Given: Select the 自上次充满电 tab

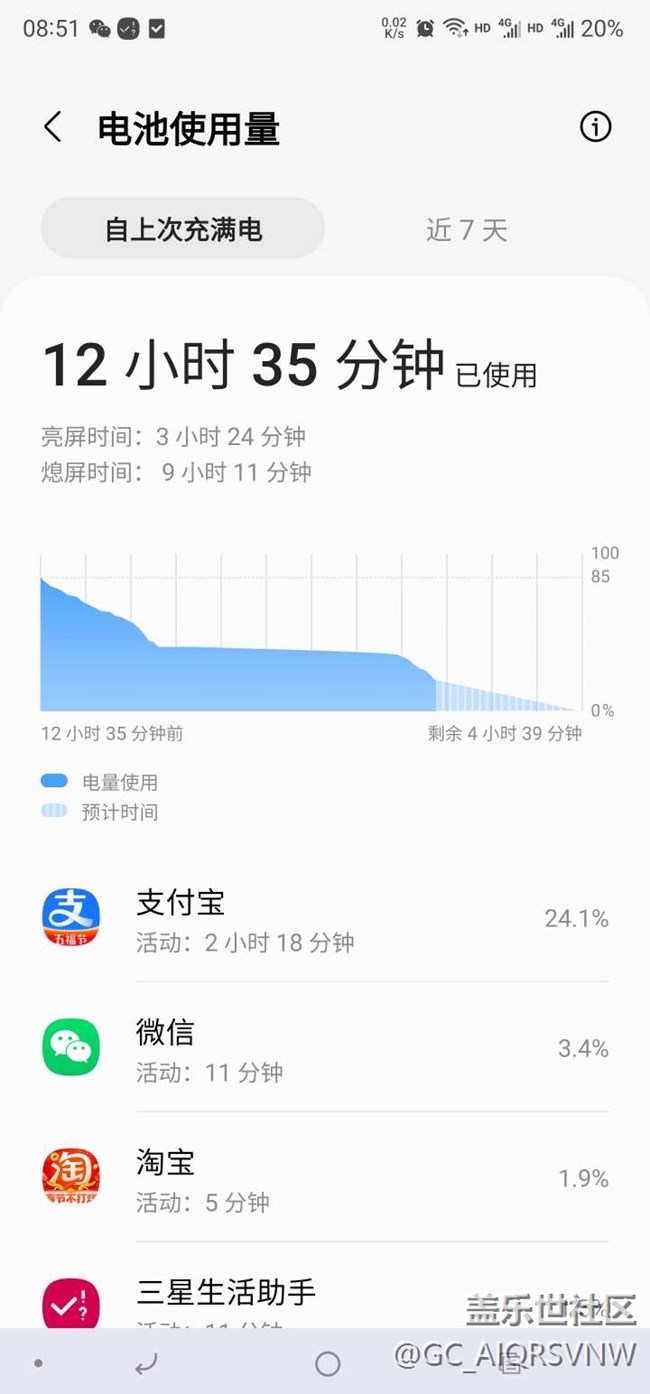Looking at the screenshot, I should pos(183,229).
